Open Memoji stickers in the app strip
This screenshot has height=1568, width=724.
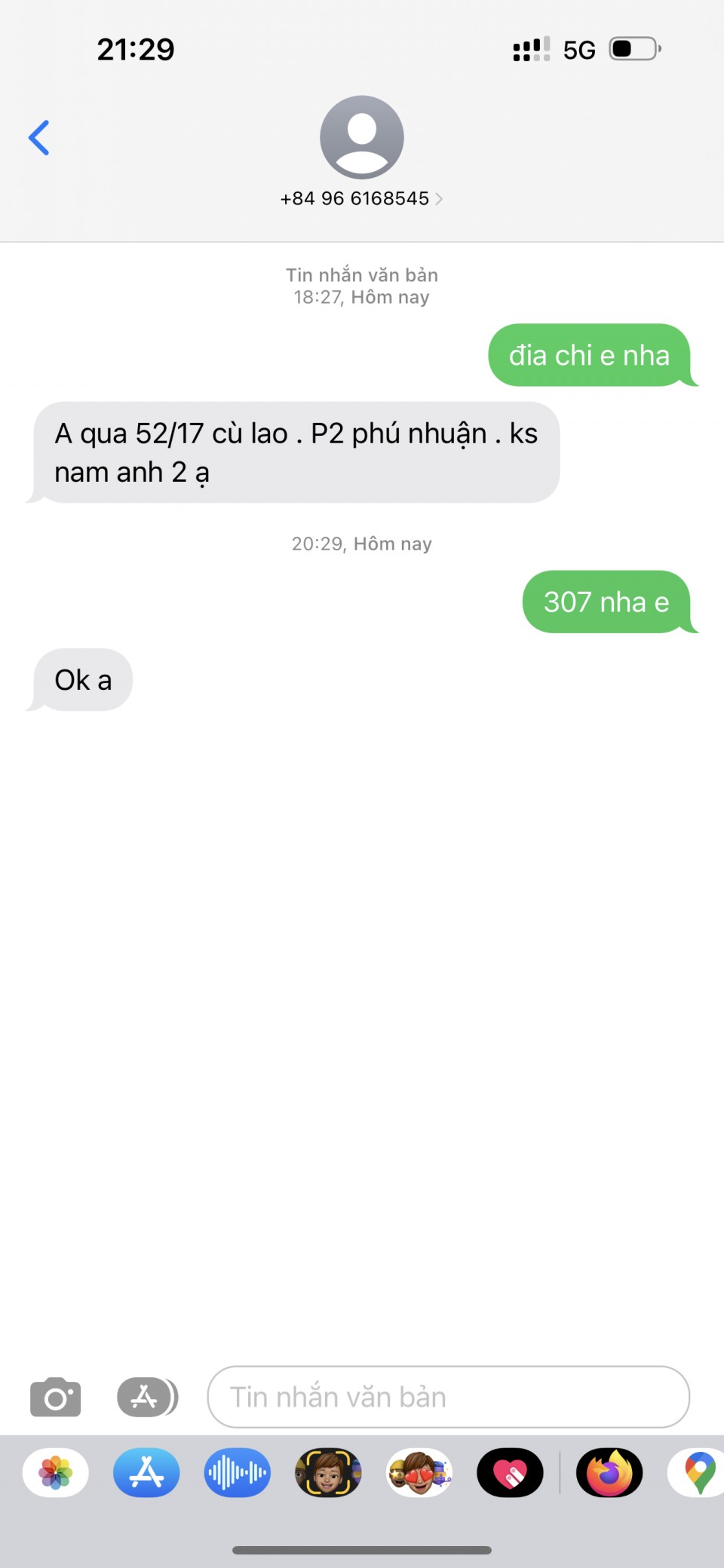pos(419,1472)
